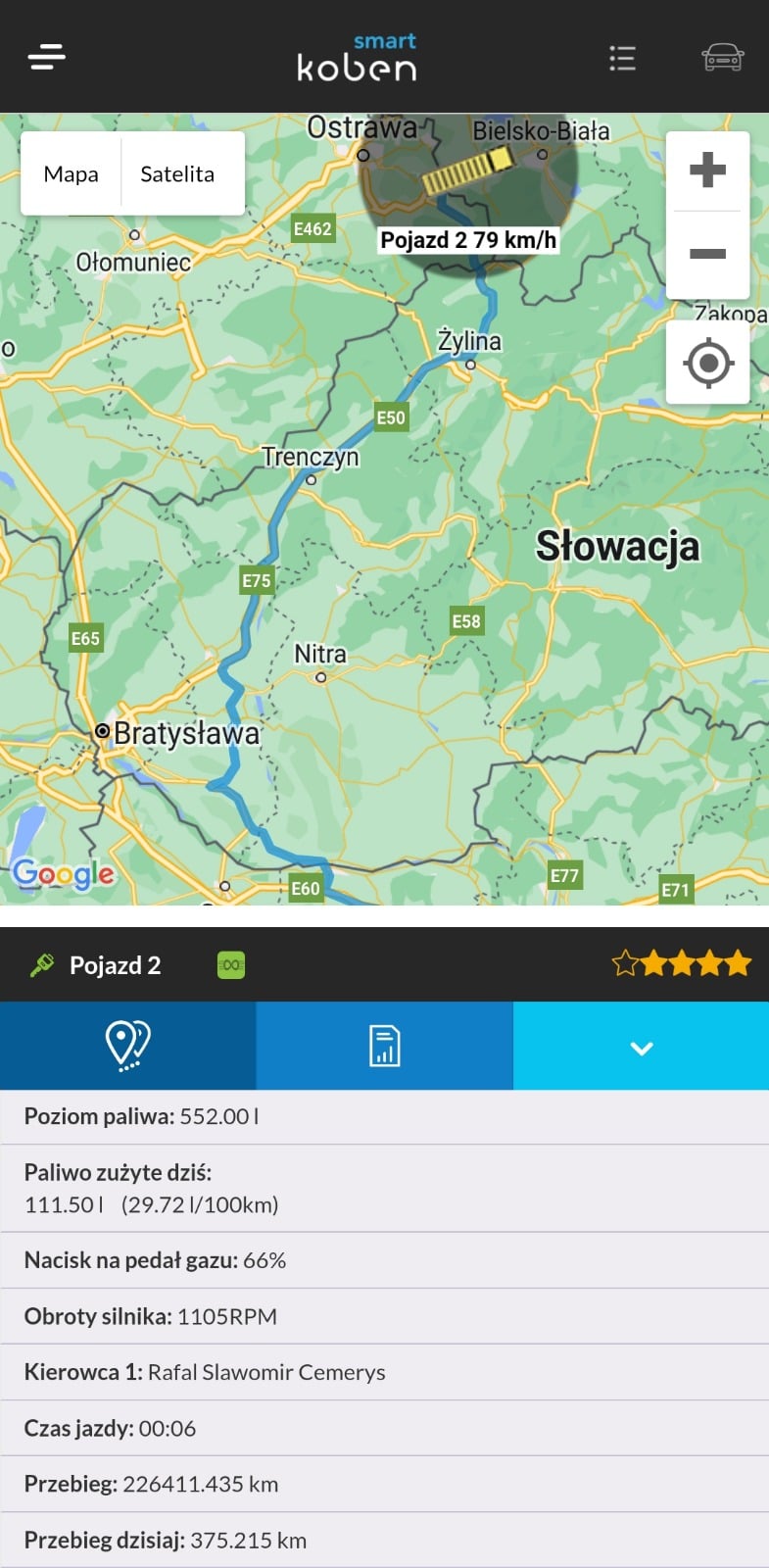The width and height of the screenshot is (769, 1568).
Task: Open the vehicles car icon
Action: [722, 58]
